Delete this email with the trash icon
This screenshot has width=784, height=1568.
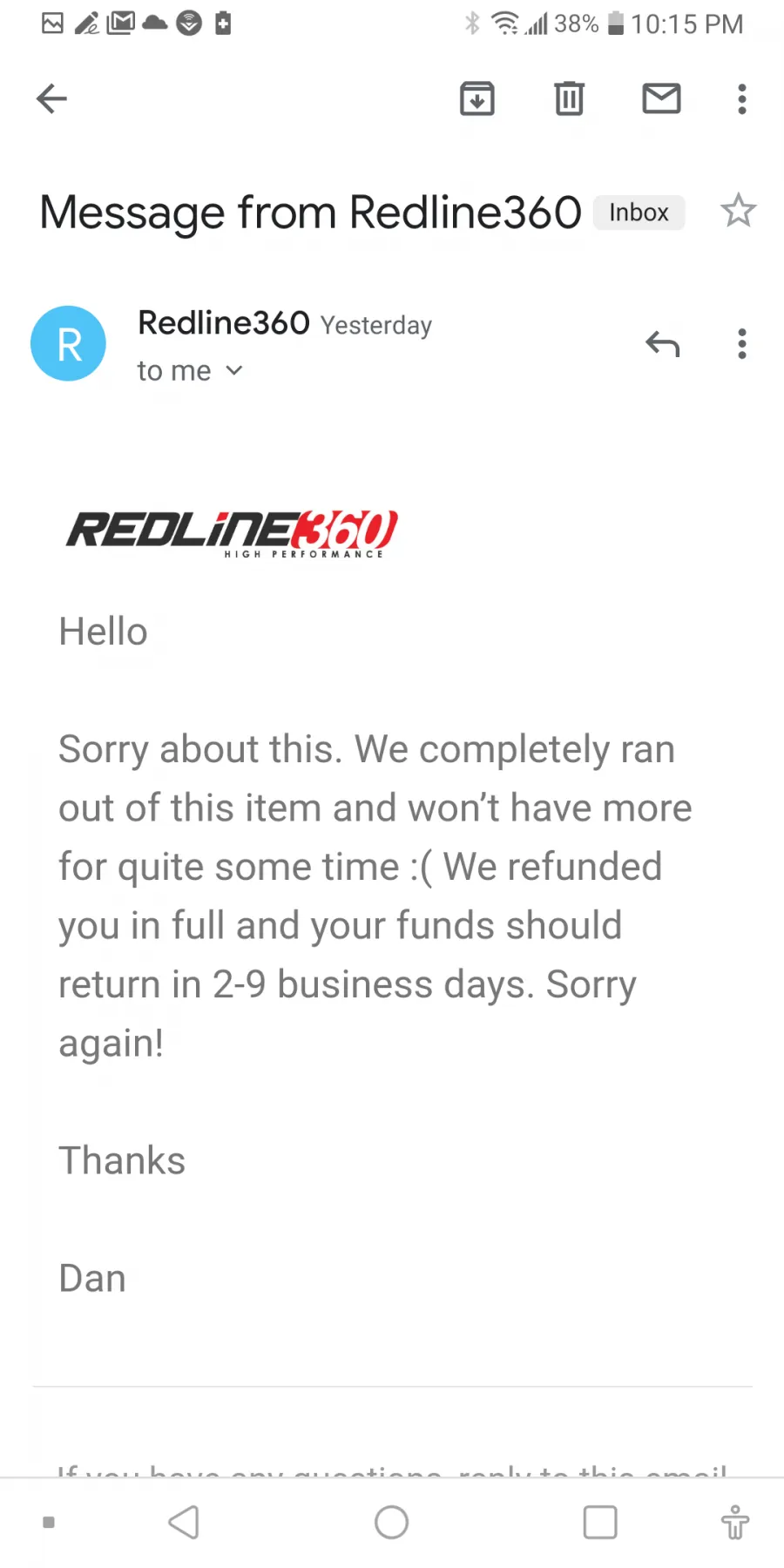570,98
